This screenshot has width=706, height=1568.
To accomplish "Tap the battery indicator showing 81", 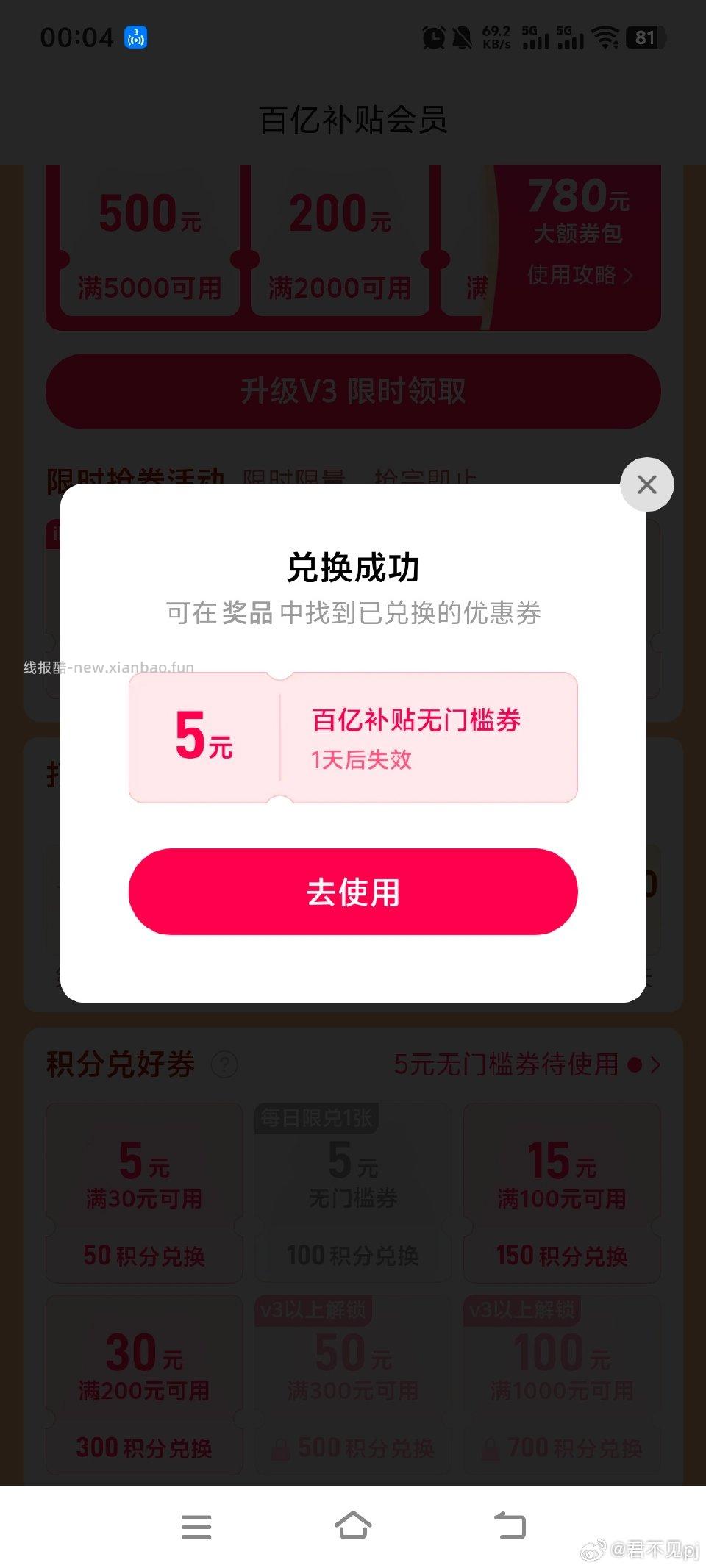I will pyautogui.click(x=645, y=38).
